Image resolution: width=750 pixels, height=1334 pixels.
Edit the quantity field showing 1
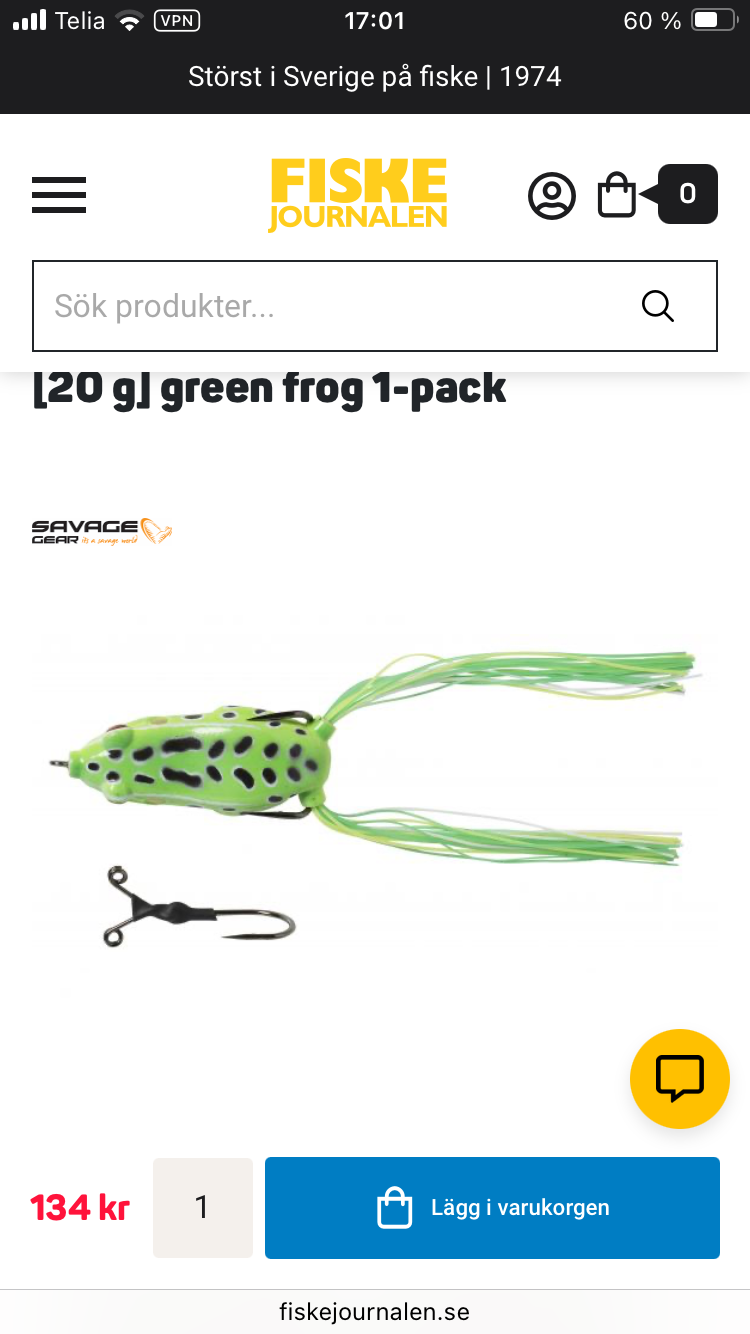pos(202,1208)
